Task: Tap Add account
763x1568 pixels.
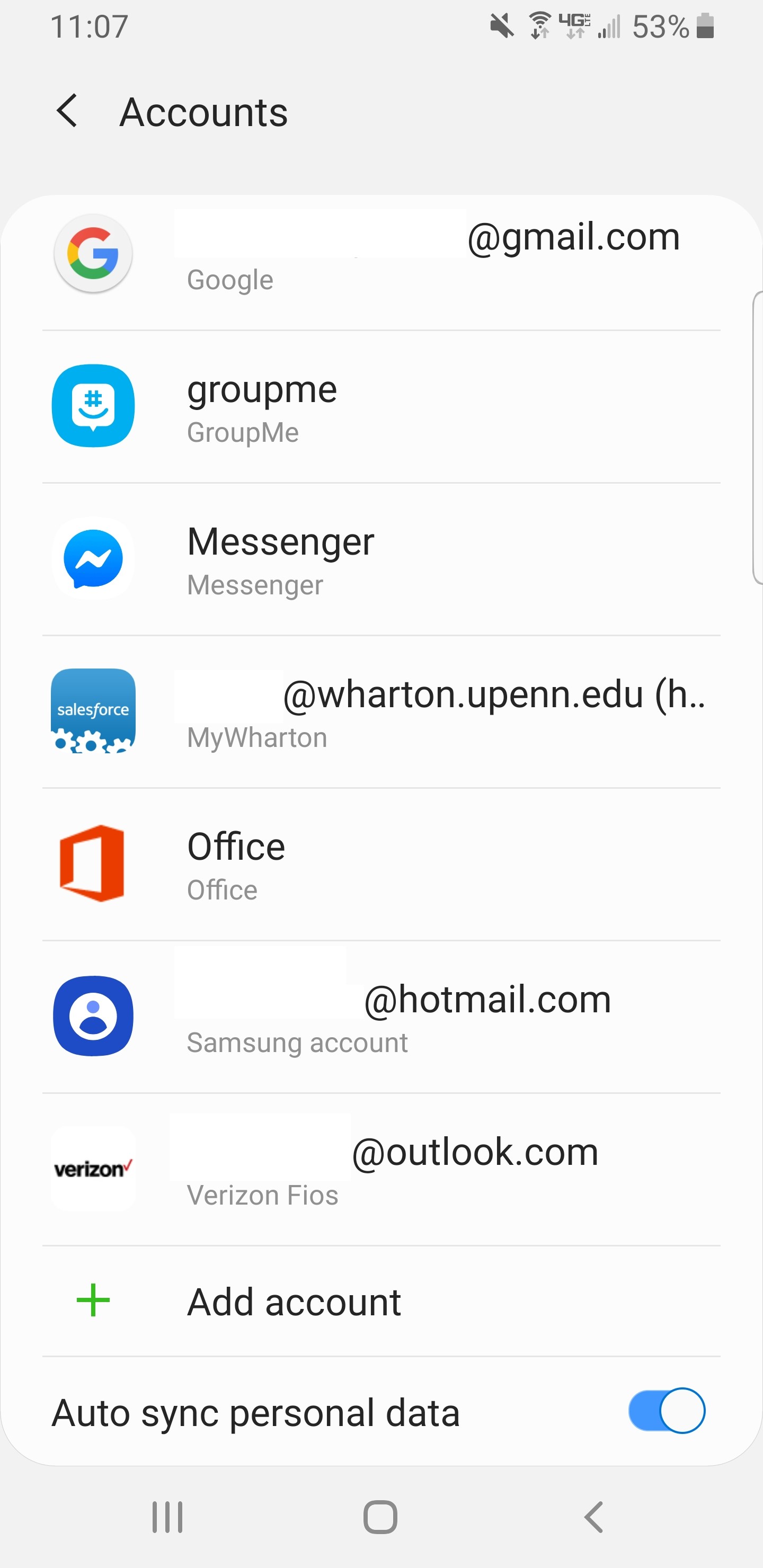Action: point(294,1302)
